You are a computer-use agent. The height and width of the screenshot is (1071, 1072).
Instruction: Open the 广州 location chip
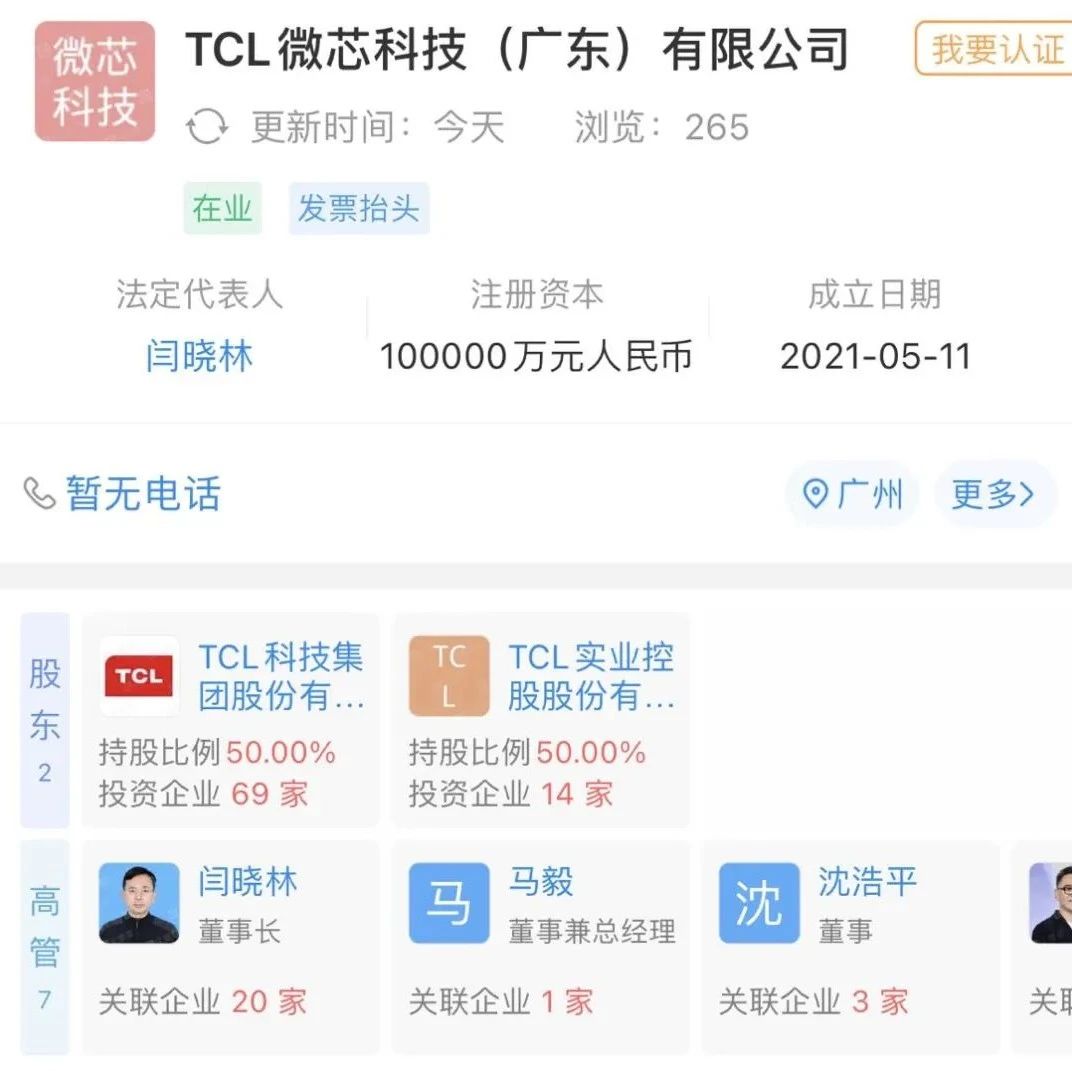[853, 494]
